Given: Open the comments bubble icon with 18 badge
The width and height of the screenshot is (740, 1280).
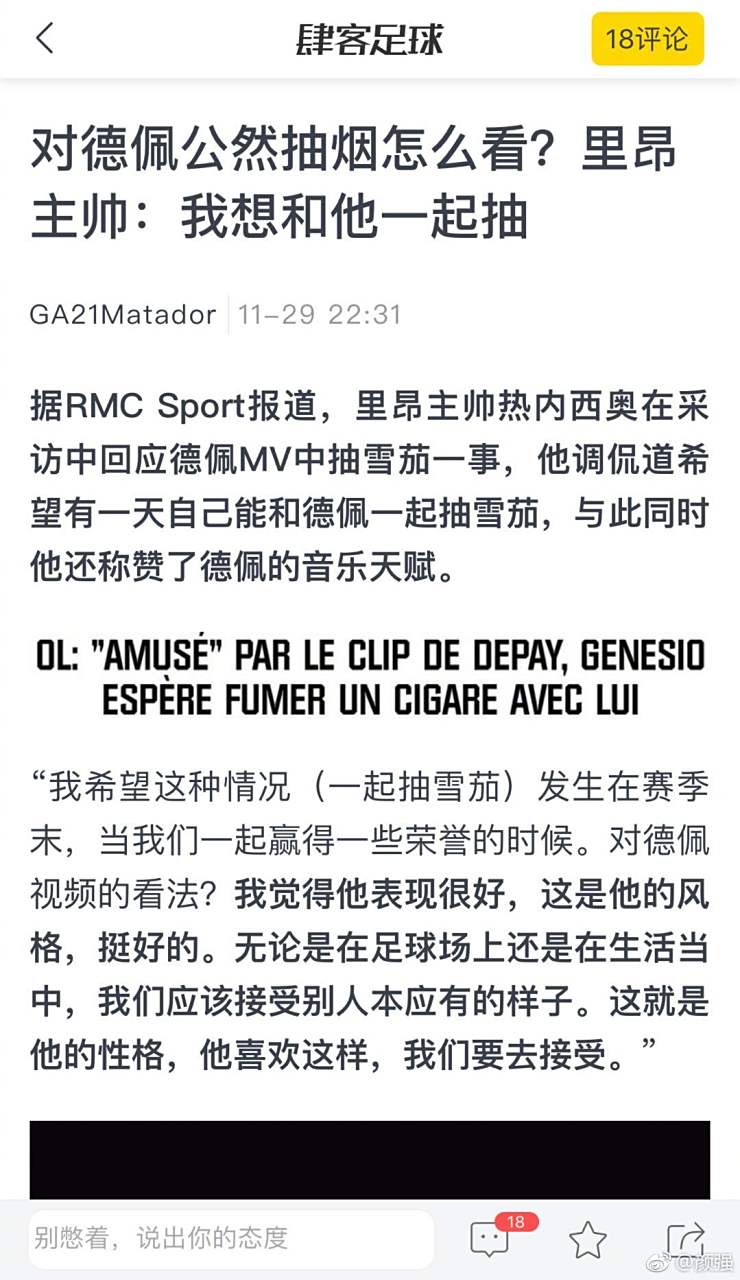Looking at the screenshot, I should point(490,1240).
